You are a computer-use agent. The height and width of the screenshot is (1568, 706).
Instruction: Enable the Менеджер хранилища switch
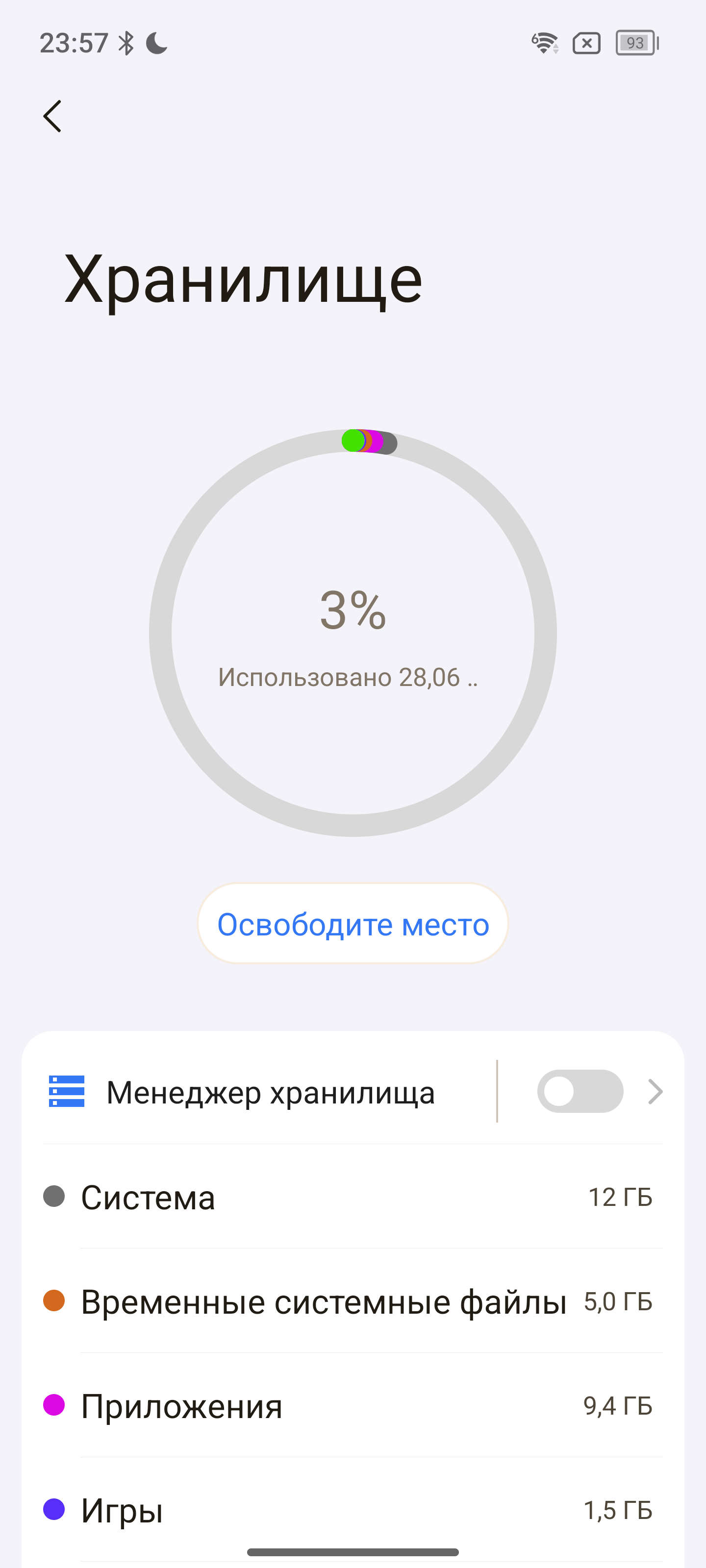(580, 1091)
